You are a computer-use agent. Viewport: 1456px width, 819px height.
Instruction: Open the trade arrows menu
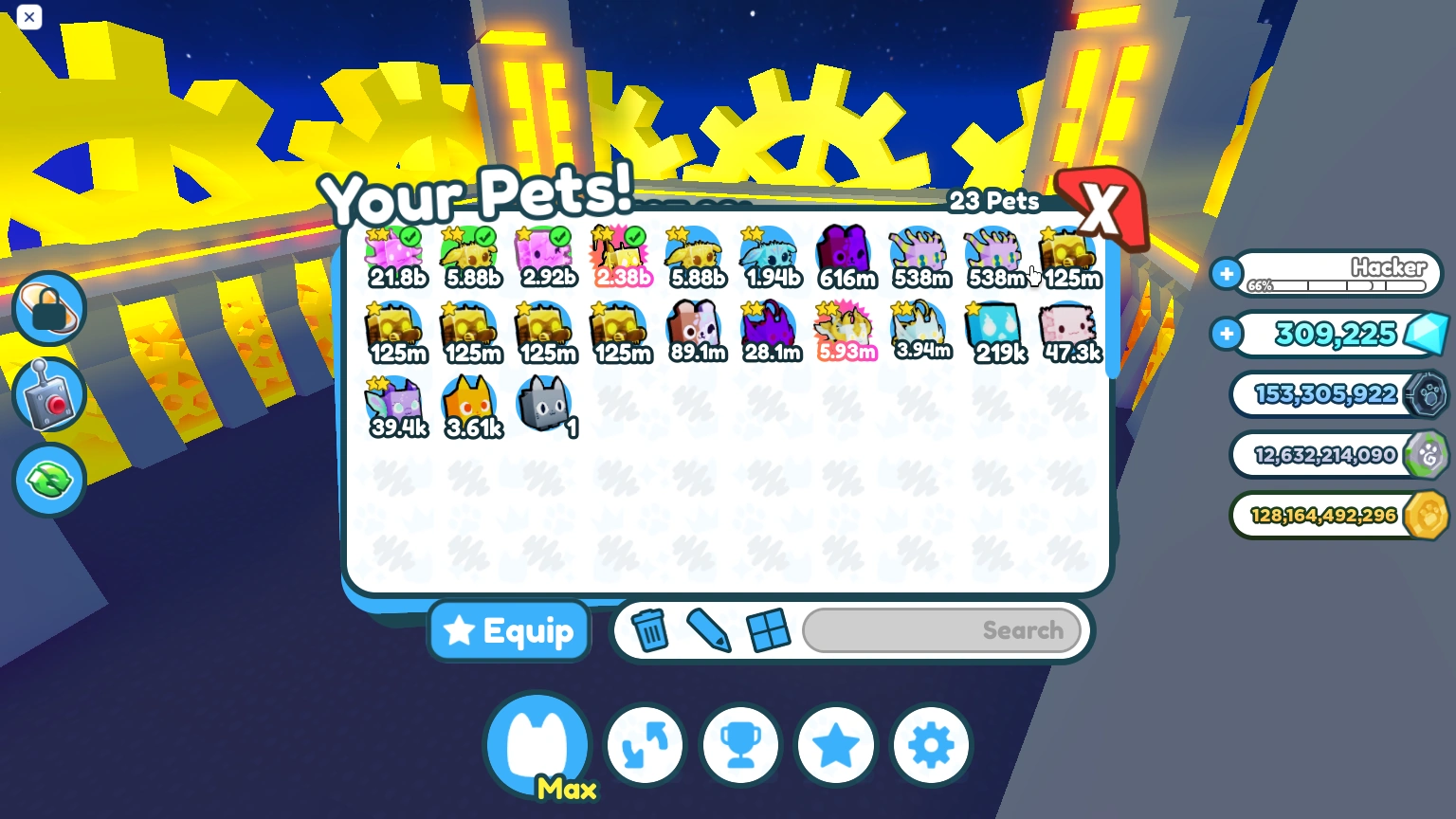point(645,746)
